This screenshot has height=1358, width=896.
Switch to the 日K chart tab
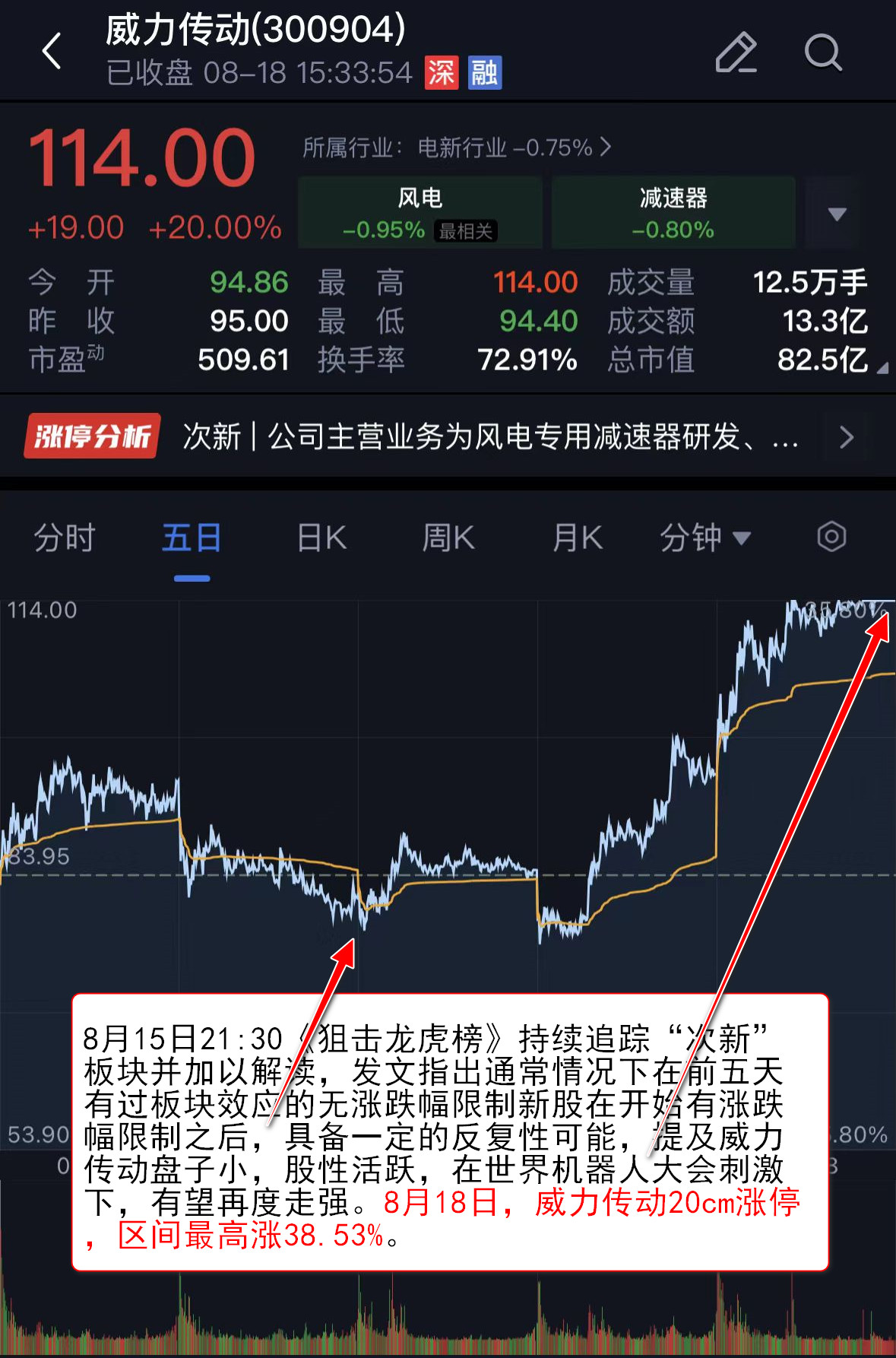[321, 538]
